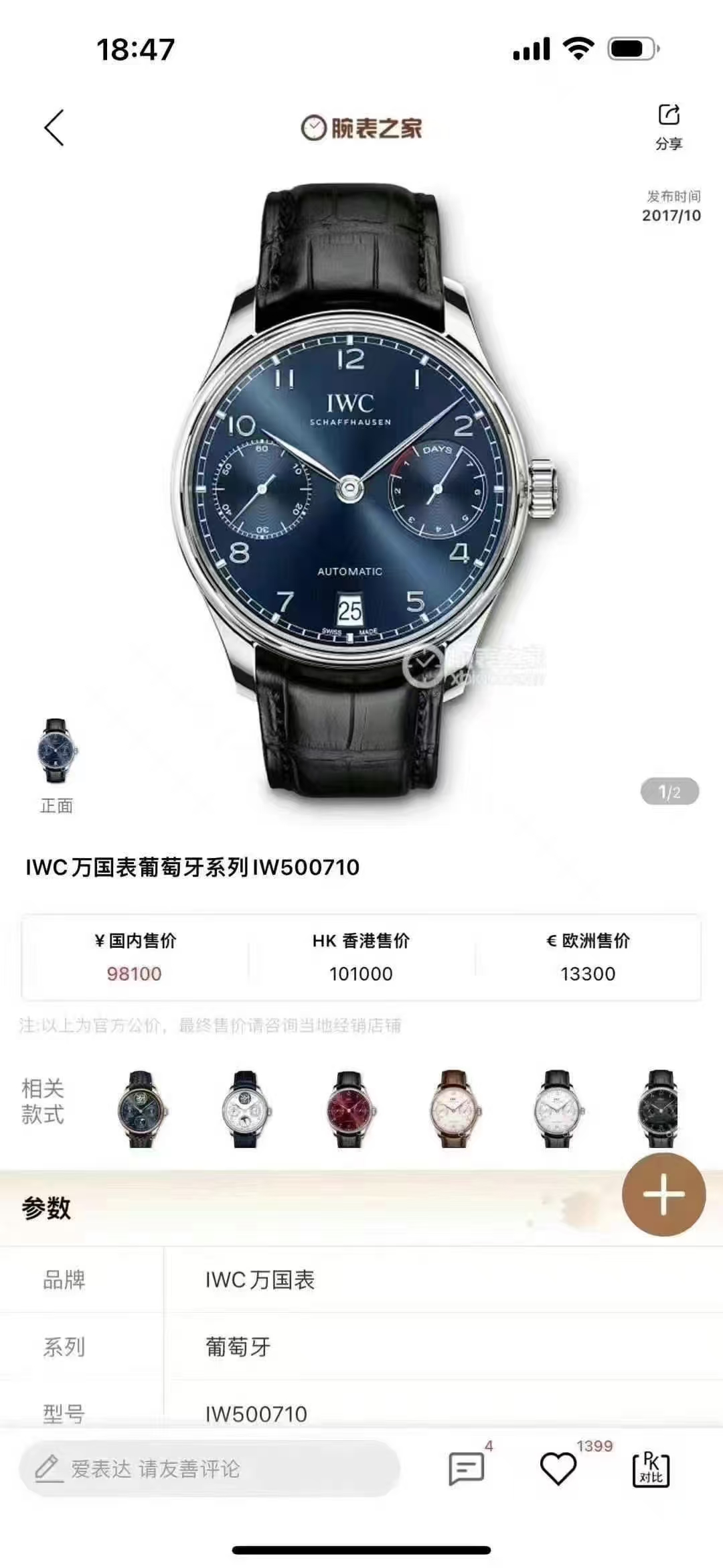Screen dimensions: 723x1568
Task: Open the white dial blue strap related watch
Action: [x=245, y=1109]
